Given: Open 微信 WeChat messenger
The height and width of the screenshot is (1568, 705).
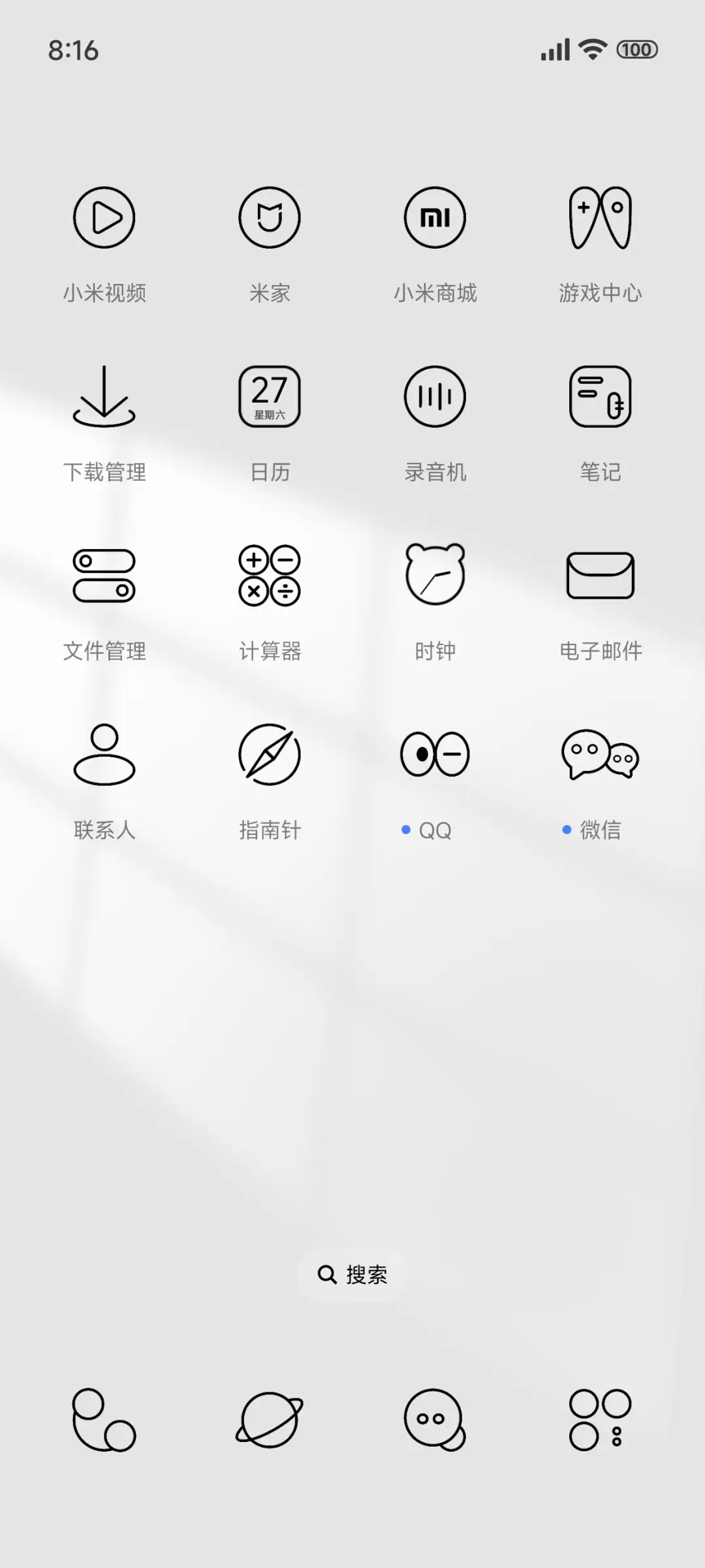Looking at the screenshot, I should click(x=600, y=755).
